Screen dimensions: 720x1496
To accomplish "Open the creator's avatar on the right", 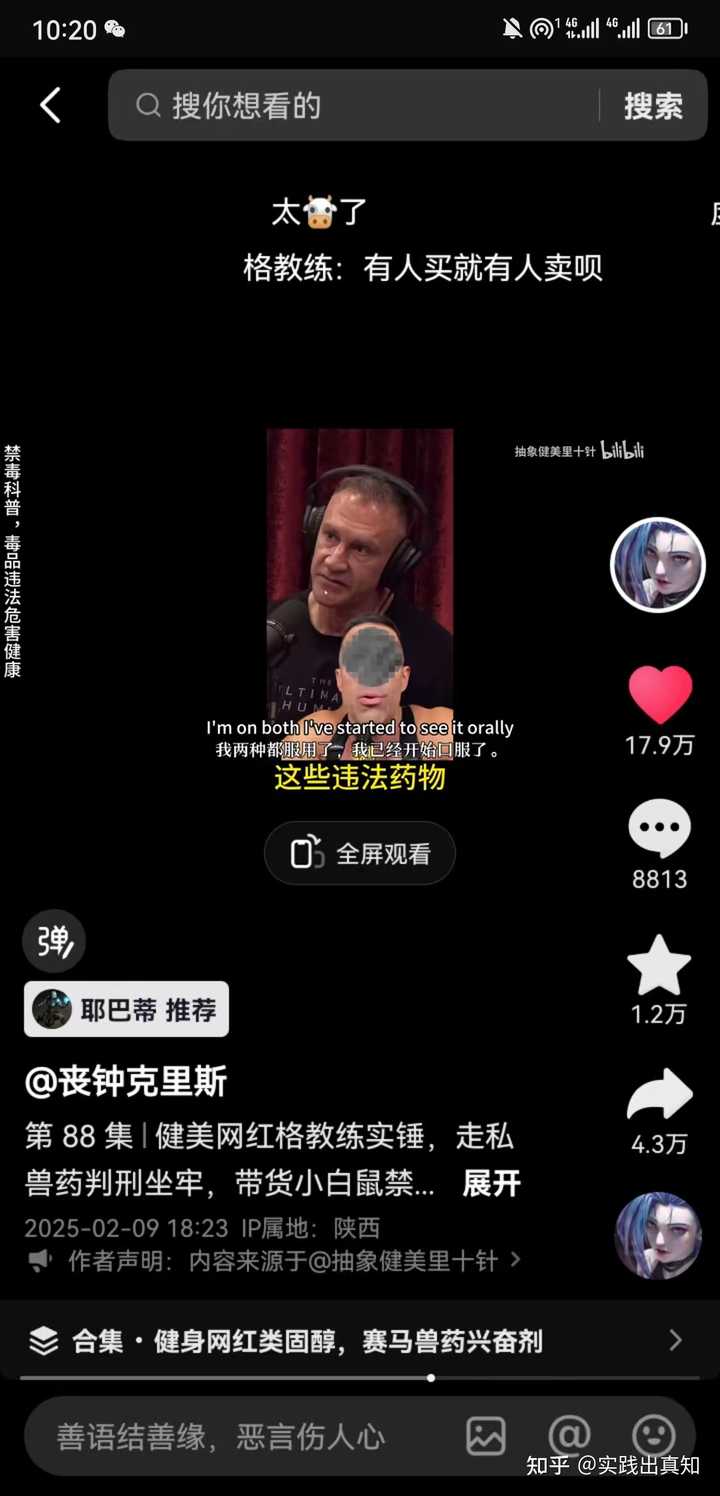I will (x=657, y=565).
